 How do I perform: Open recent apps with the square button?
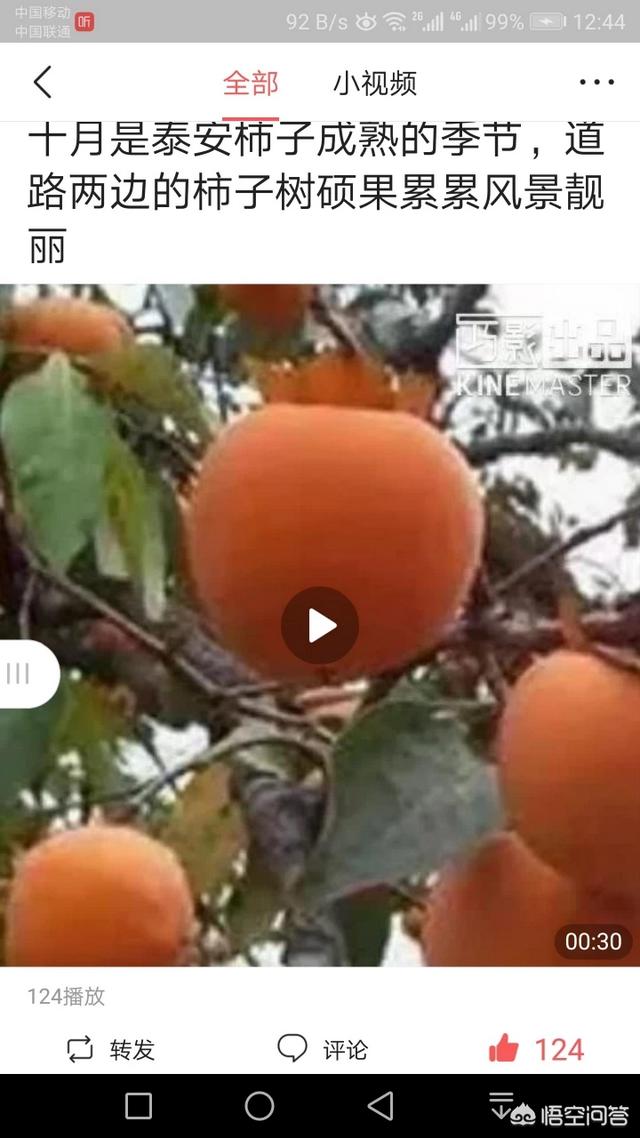(139, 1106)
